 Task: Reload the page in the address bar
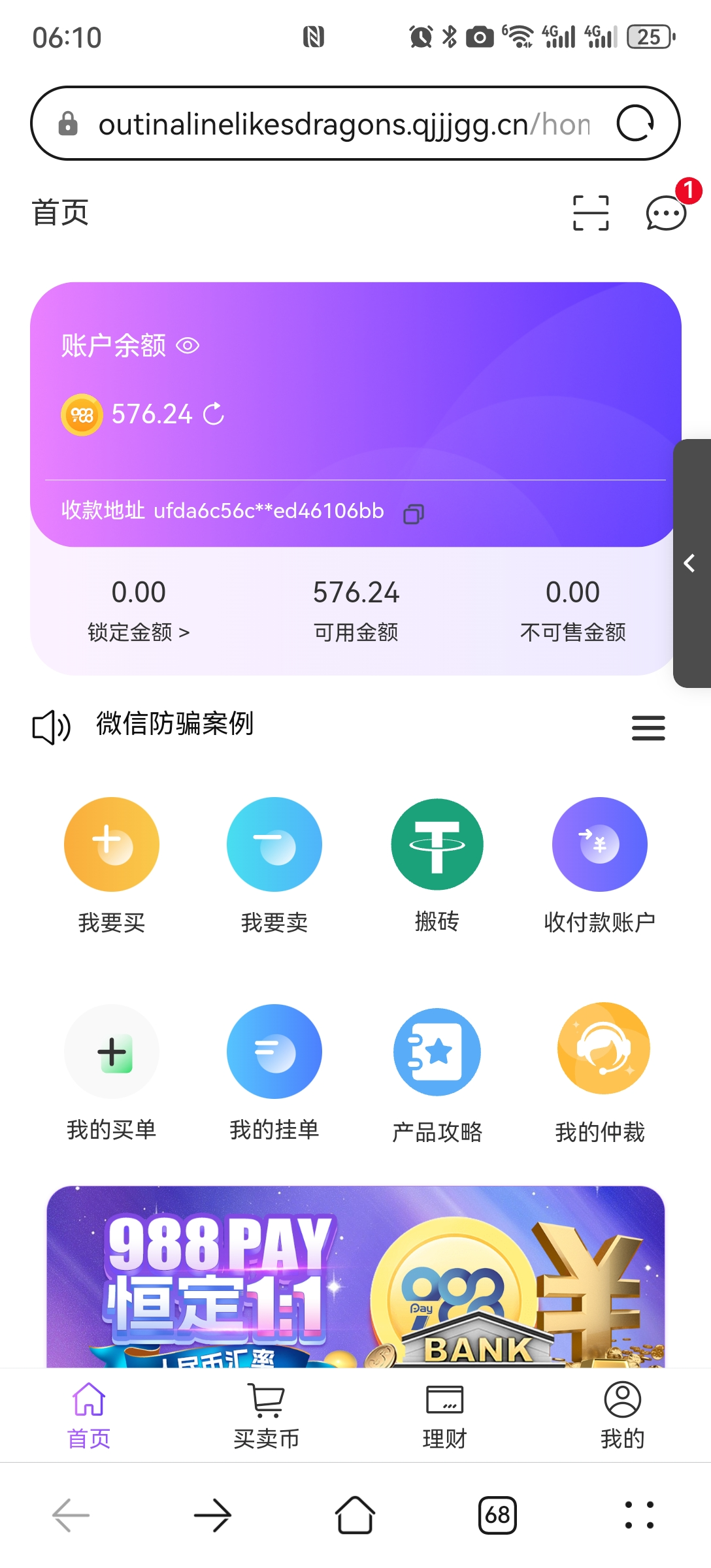(x=635, y=123)
